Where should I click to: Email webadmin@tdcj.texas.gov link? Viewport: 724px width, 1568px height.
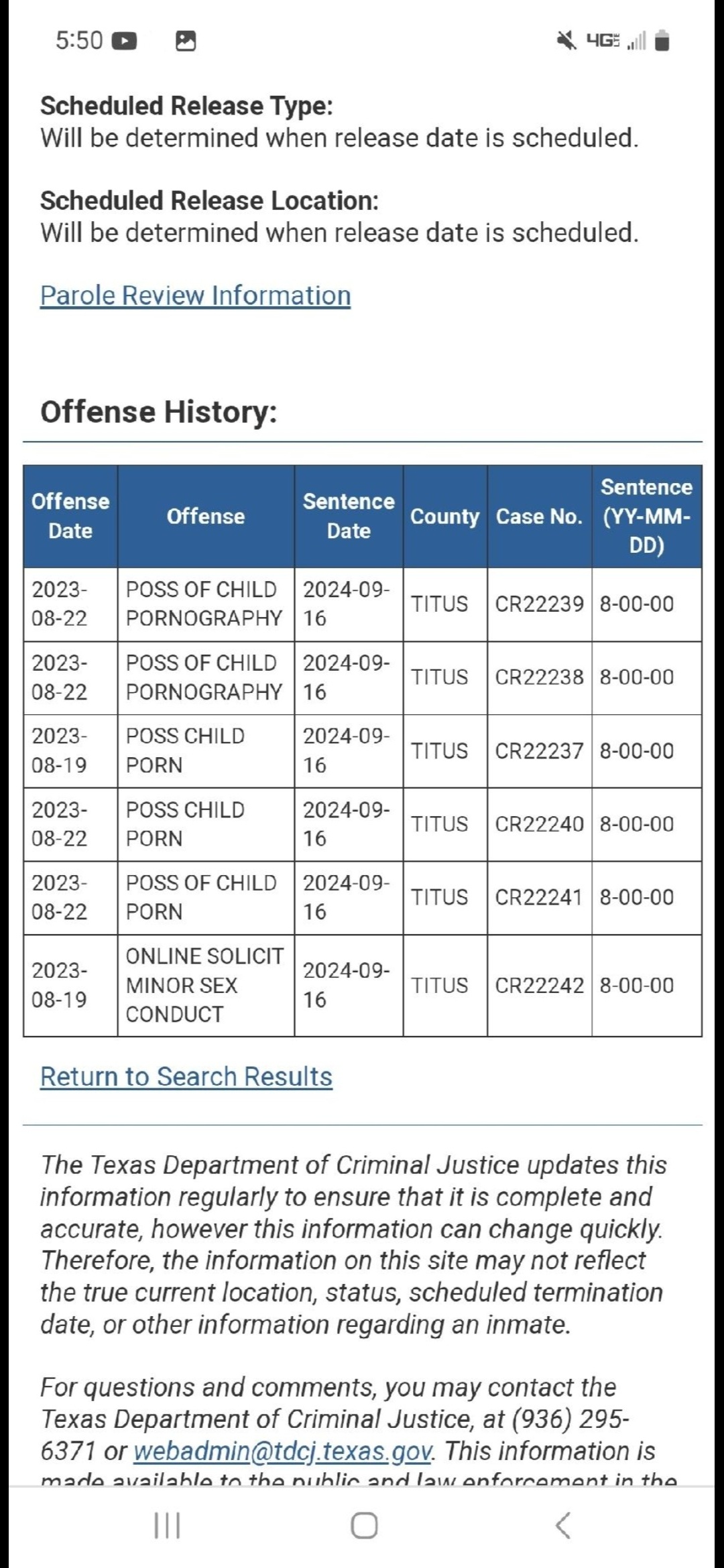(x=282, y=1451)
